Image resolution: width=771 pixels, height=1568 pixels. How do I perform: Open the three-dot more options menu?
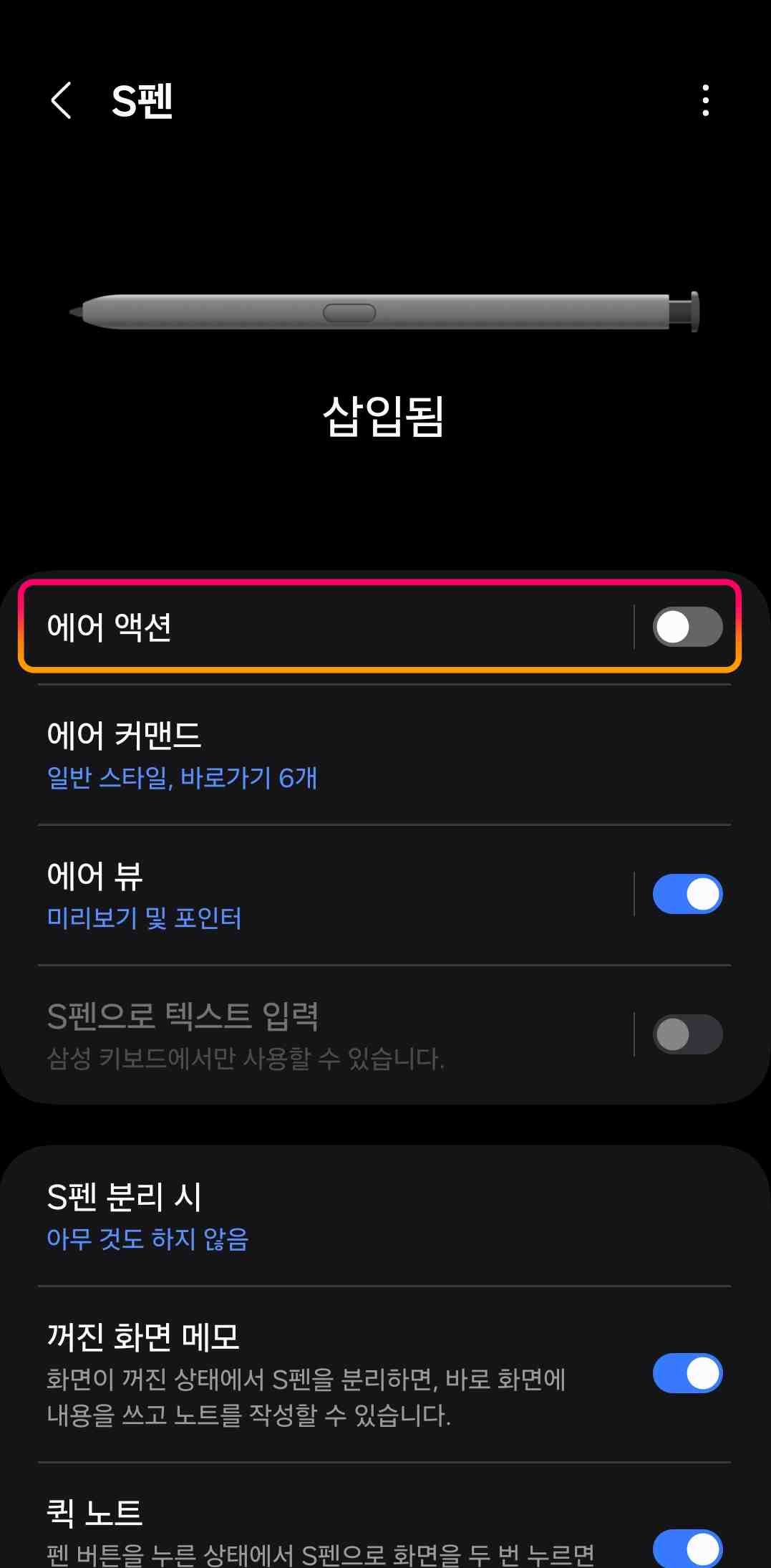(706, 101)
